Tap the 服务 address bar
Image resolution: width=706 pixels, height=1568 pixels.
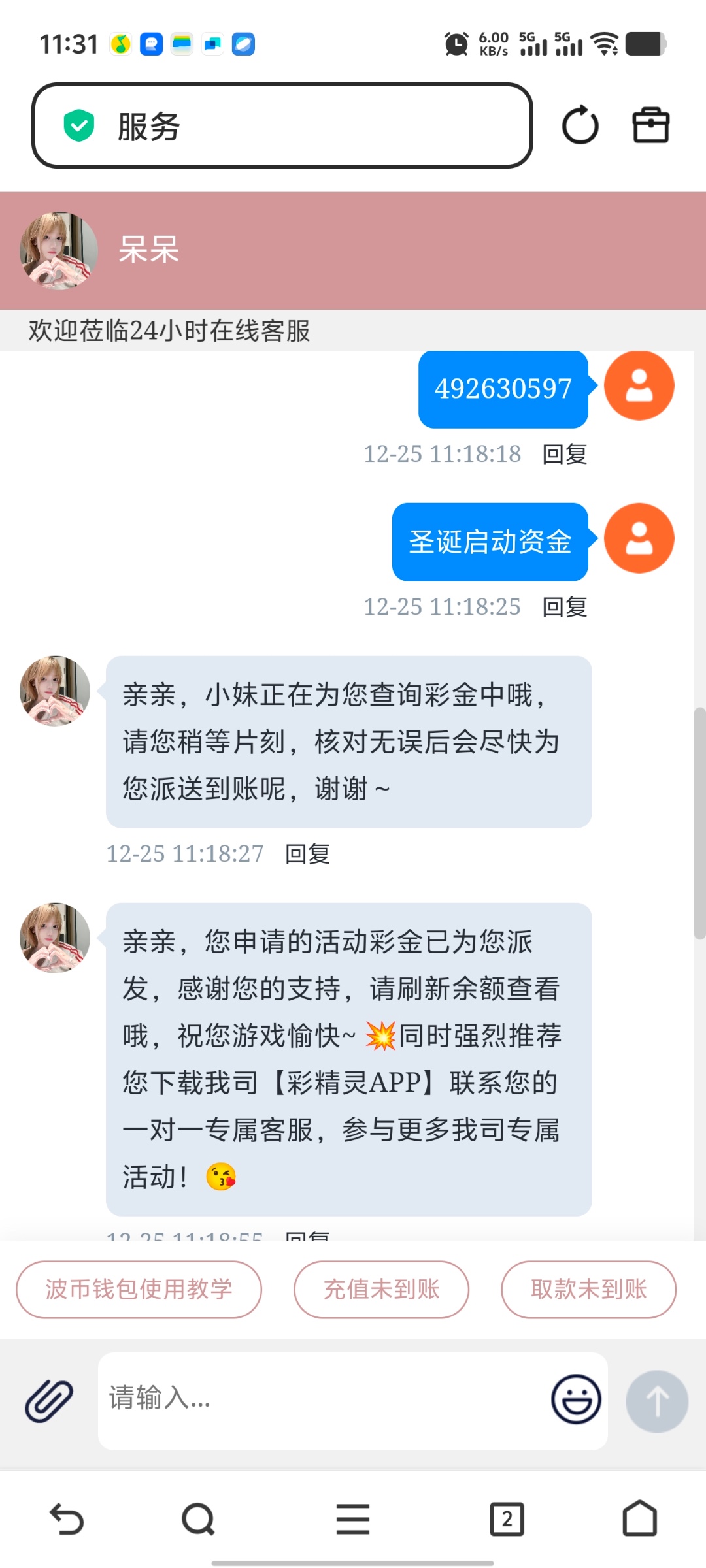tap(281, 125)
